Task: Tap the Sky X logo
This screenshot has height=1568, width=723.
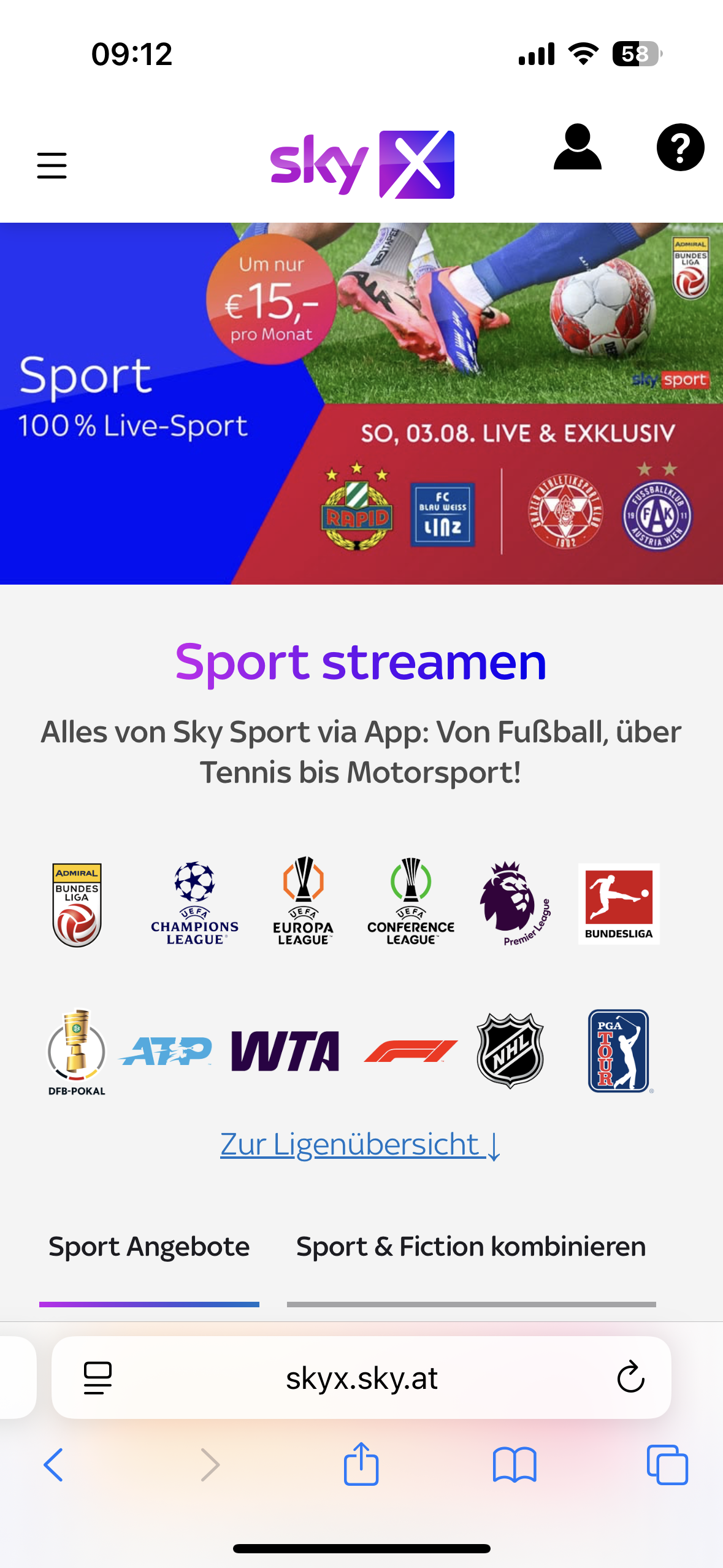Action: [362, 164]
